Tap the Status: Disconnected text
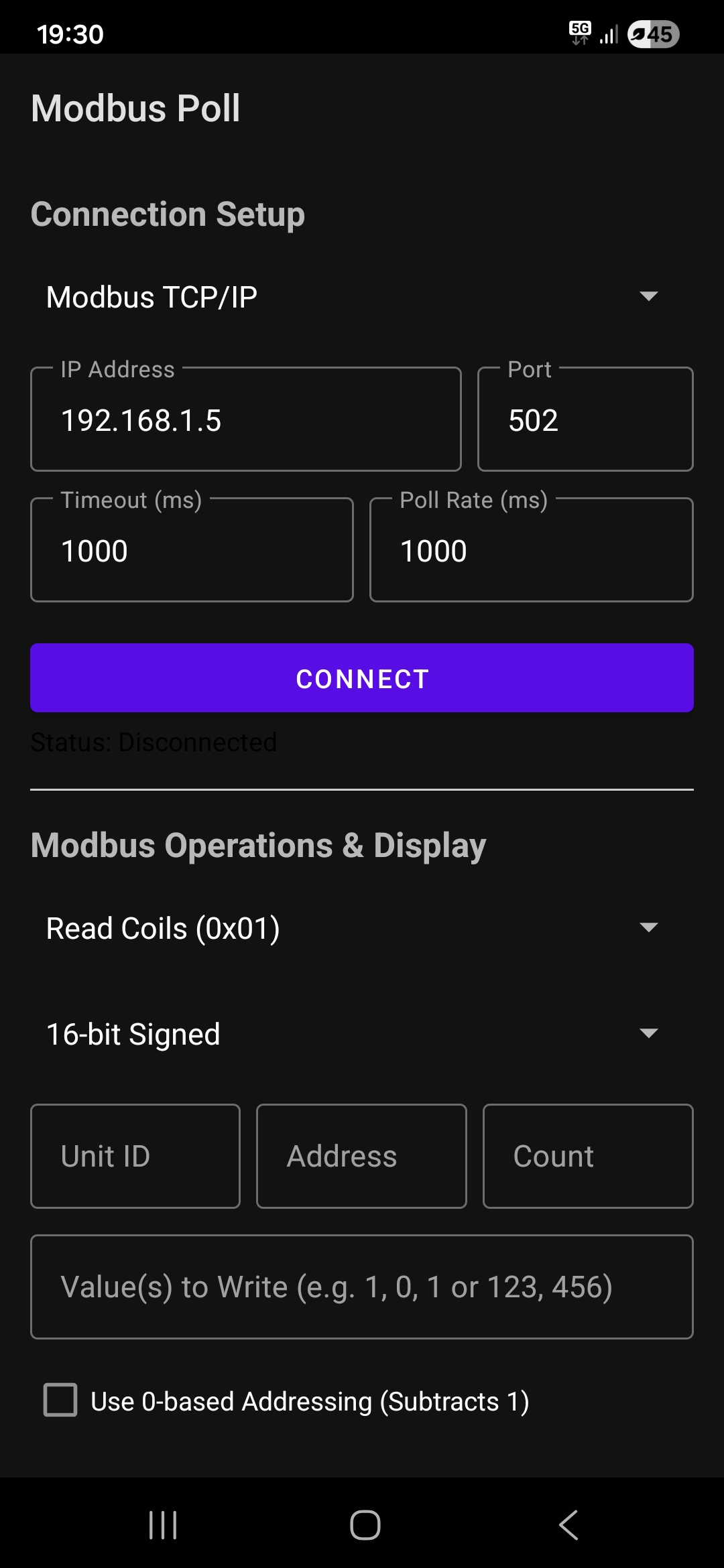 tap(154, 742)
